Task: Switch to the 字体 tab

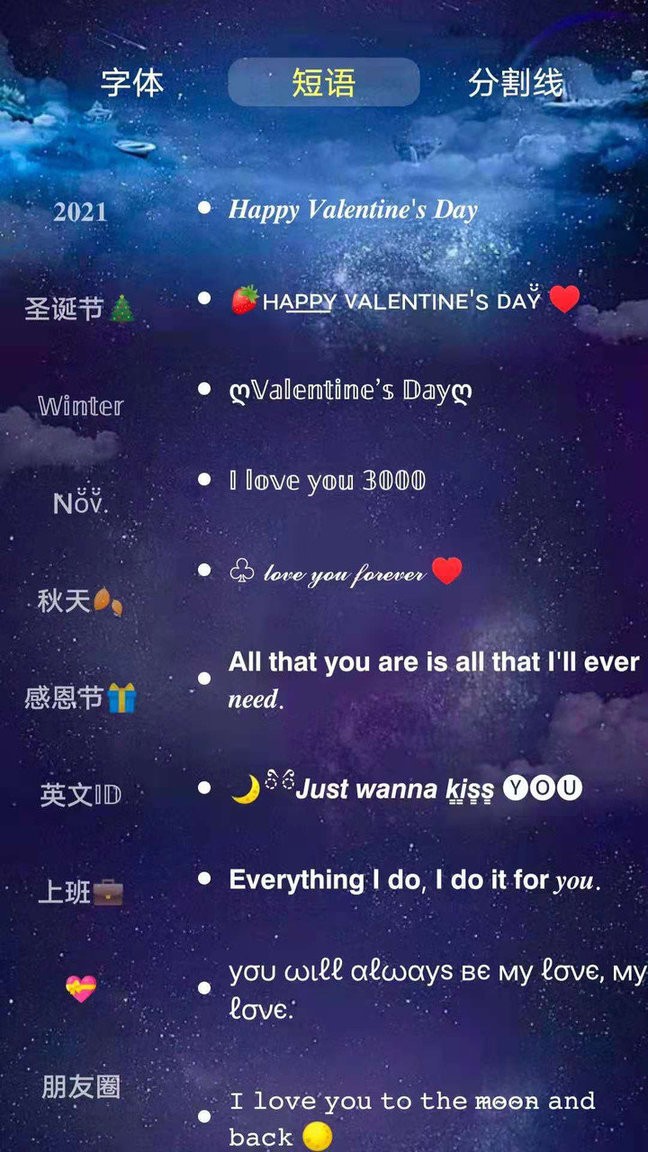Action: pyautogui.click(x=132, y=83)
